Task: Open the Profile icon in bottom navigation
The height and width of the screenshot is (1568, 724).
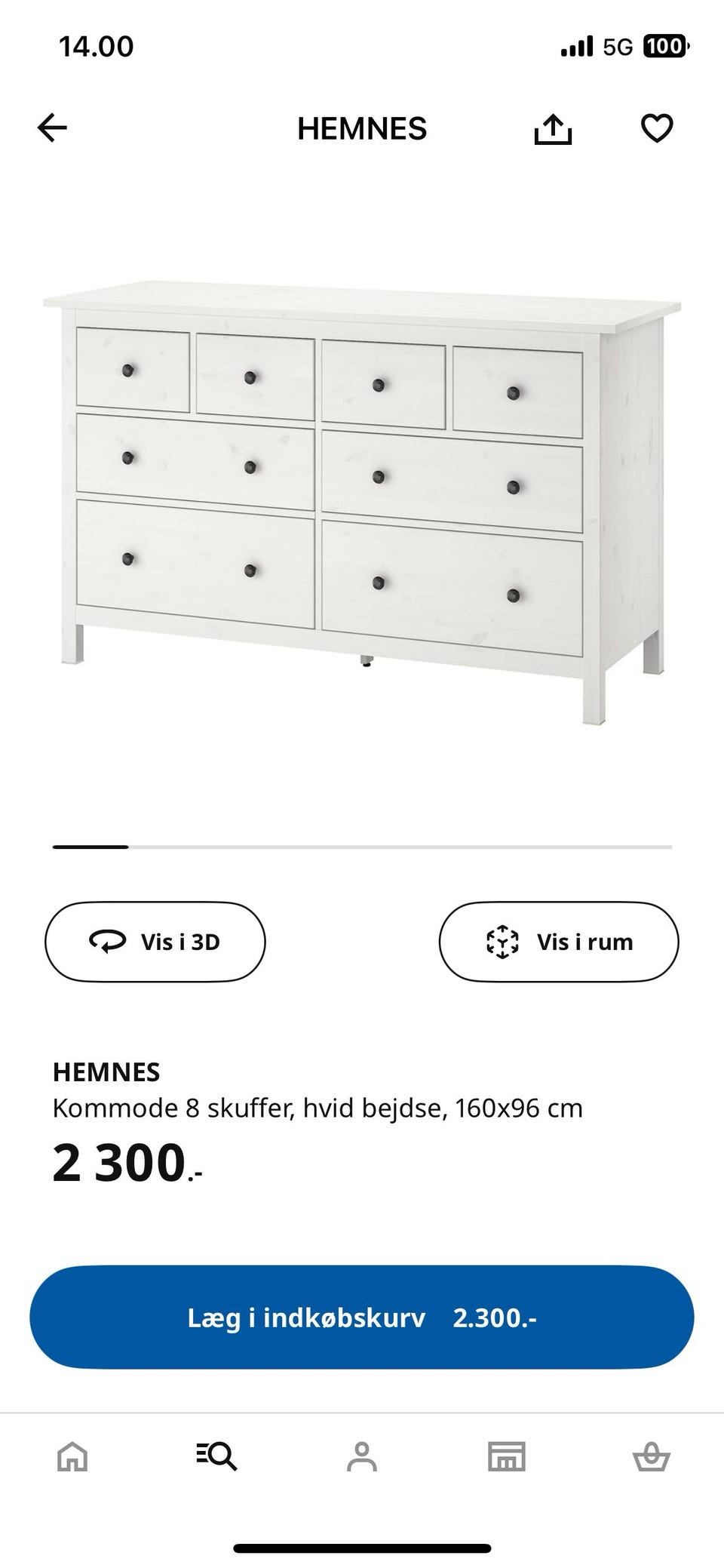Action: point(362,1457)
